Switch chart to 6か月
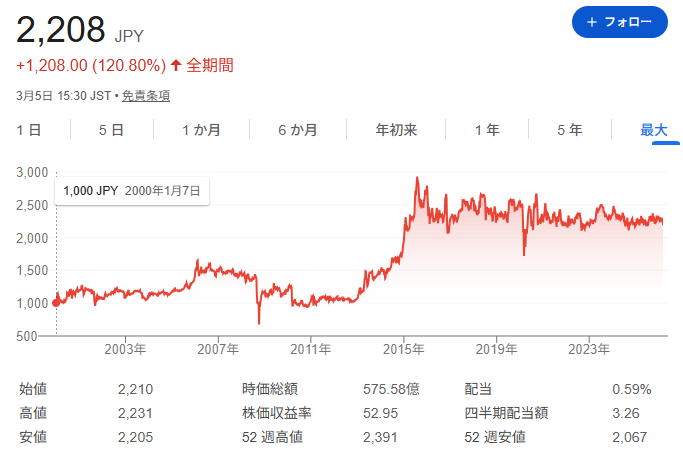 click(297, 130)
